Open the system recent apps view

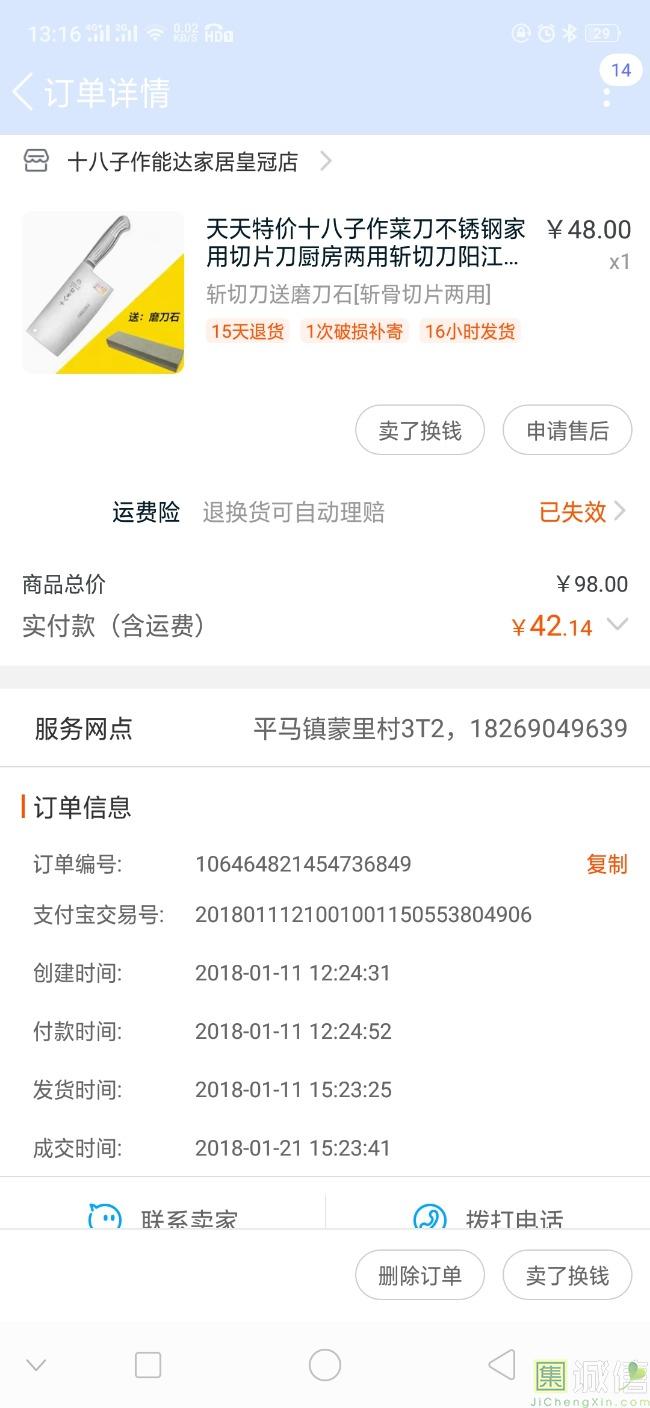pyautogui.click(x=148, y=1364)
